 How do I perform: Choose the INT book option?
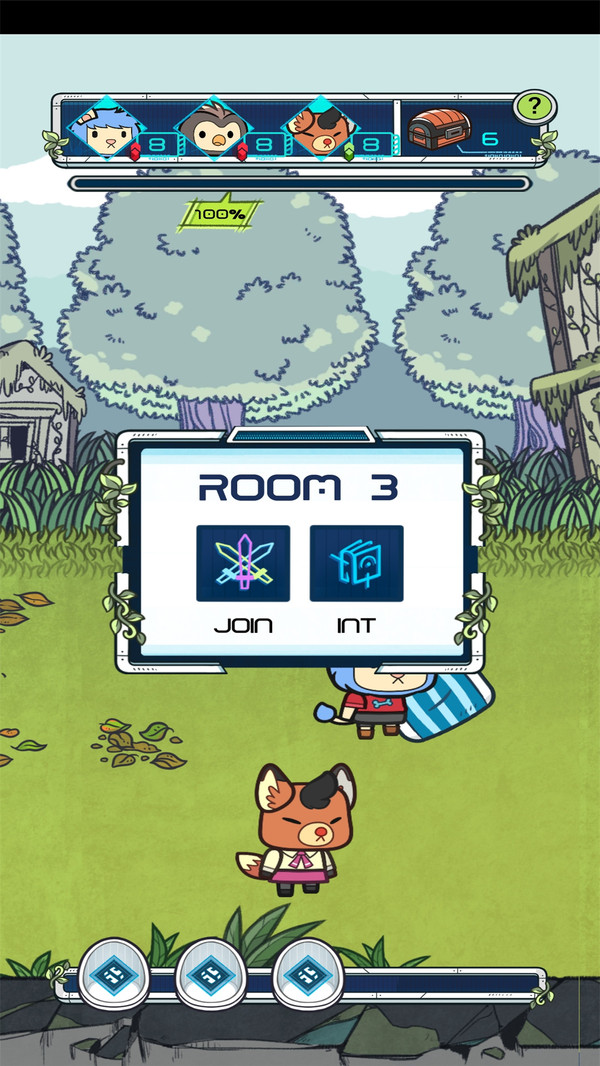[x=356, y=563]
